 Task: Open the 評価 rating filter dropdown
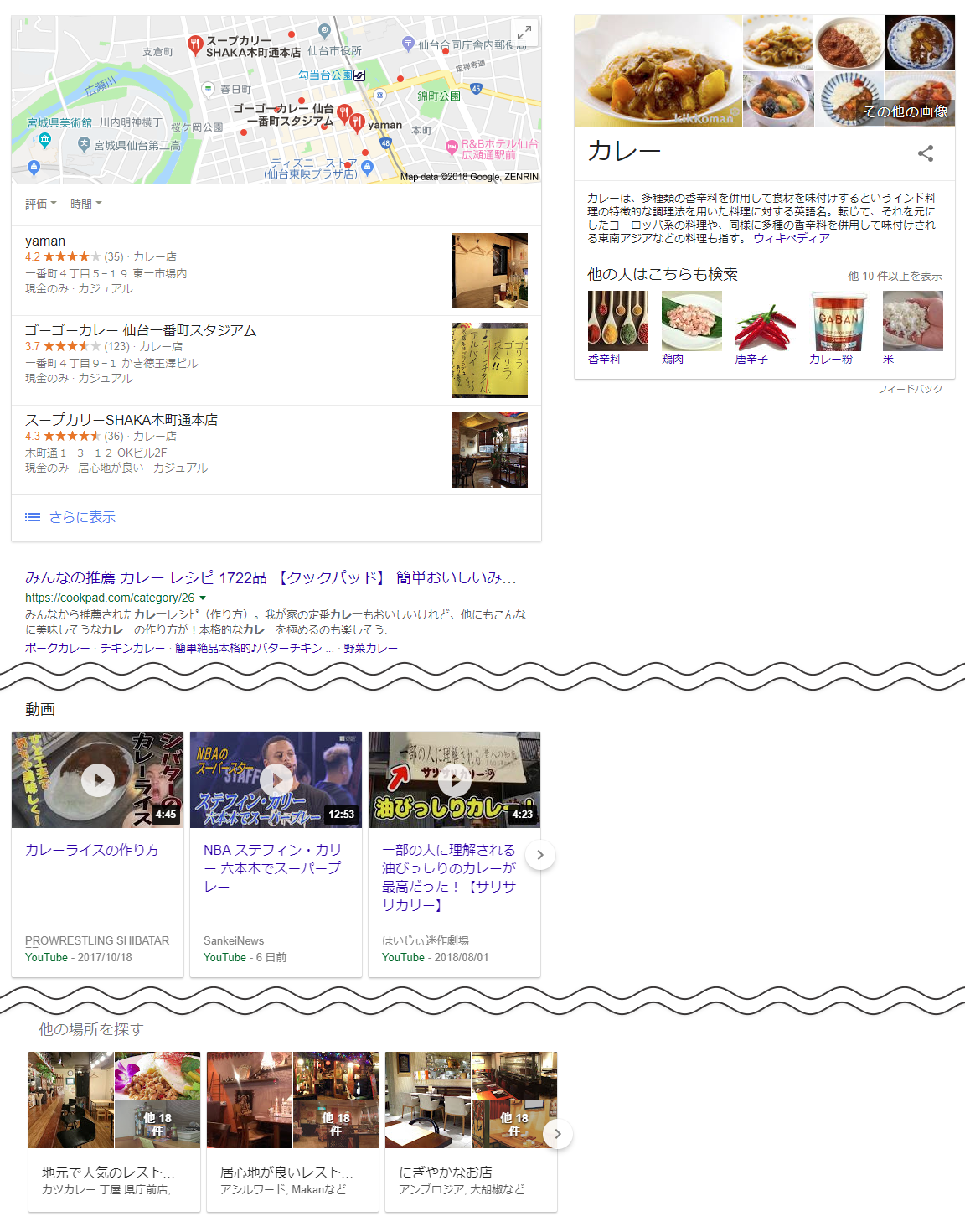click(41, 204)
